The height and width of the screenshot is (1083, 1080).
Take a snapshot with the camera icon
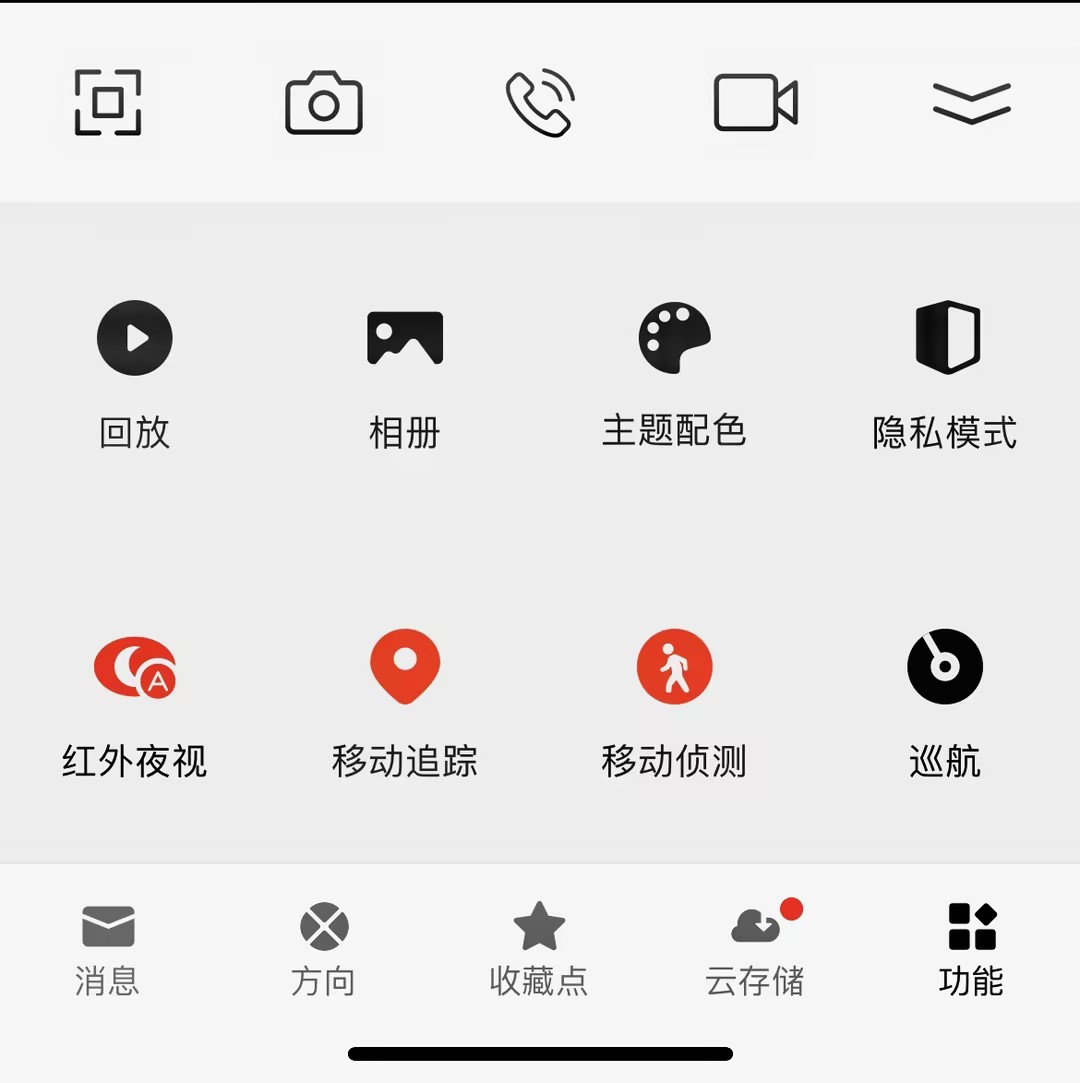[x=324, y=102]
